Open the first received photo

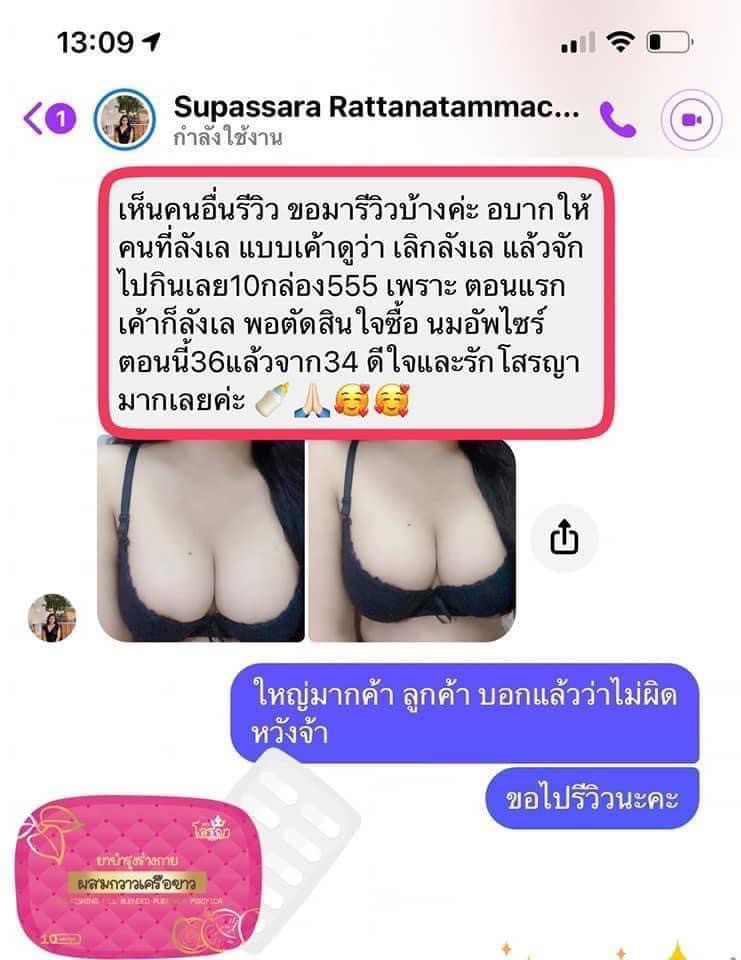200,540
